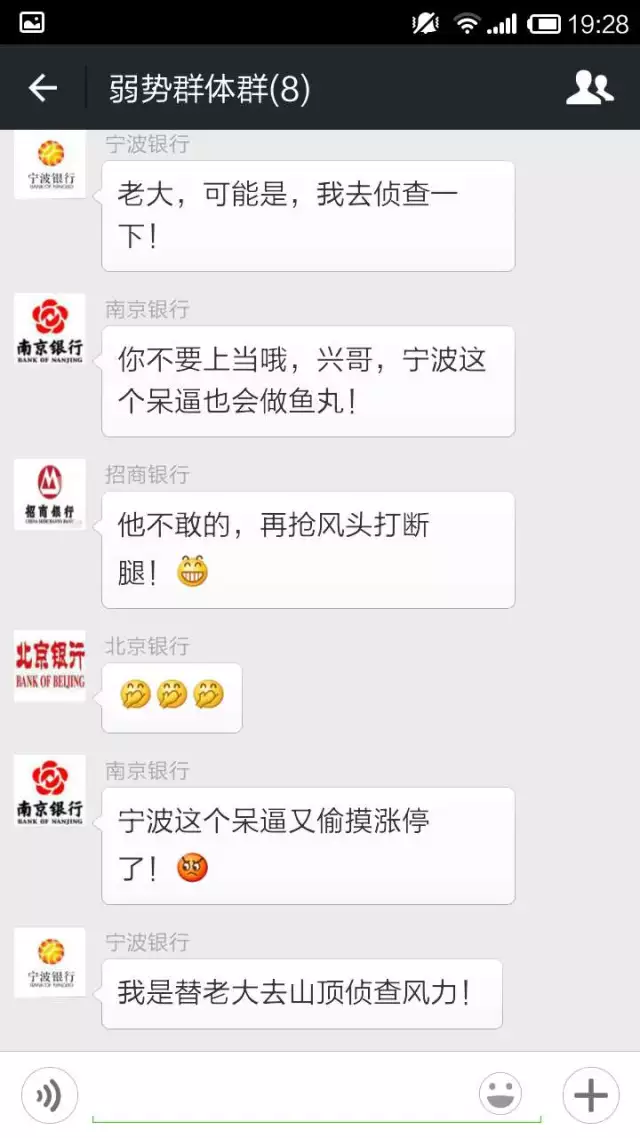Go back from the 弱势群体群 chat
640x1138 pixels.
coord(42,88)
